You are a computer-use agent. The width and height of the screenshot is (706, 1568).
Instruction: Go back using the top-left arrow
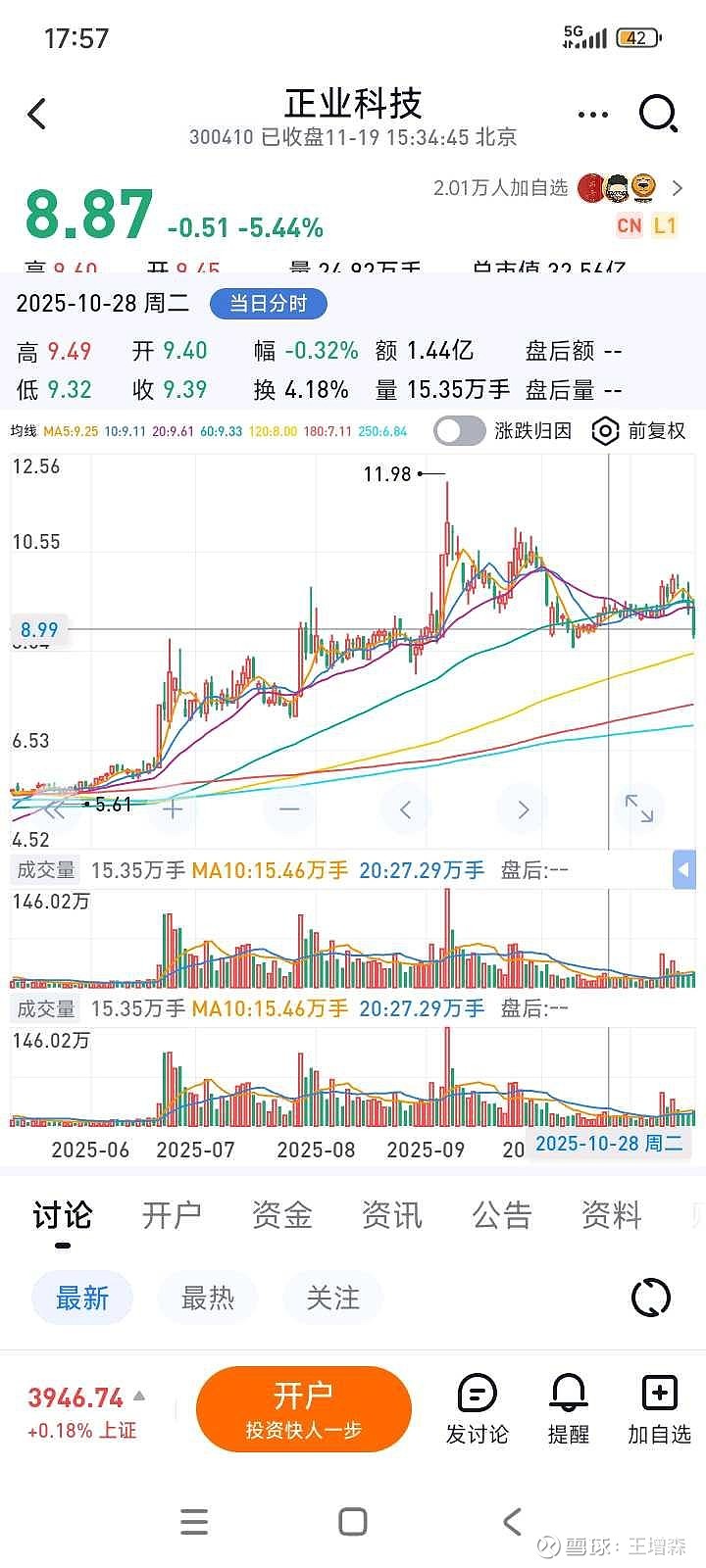click(37, 115)
